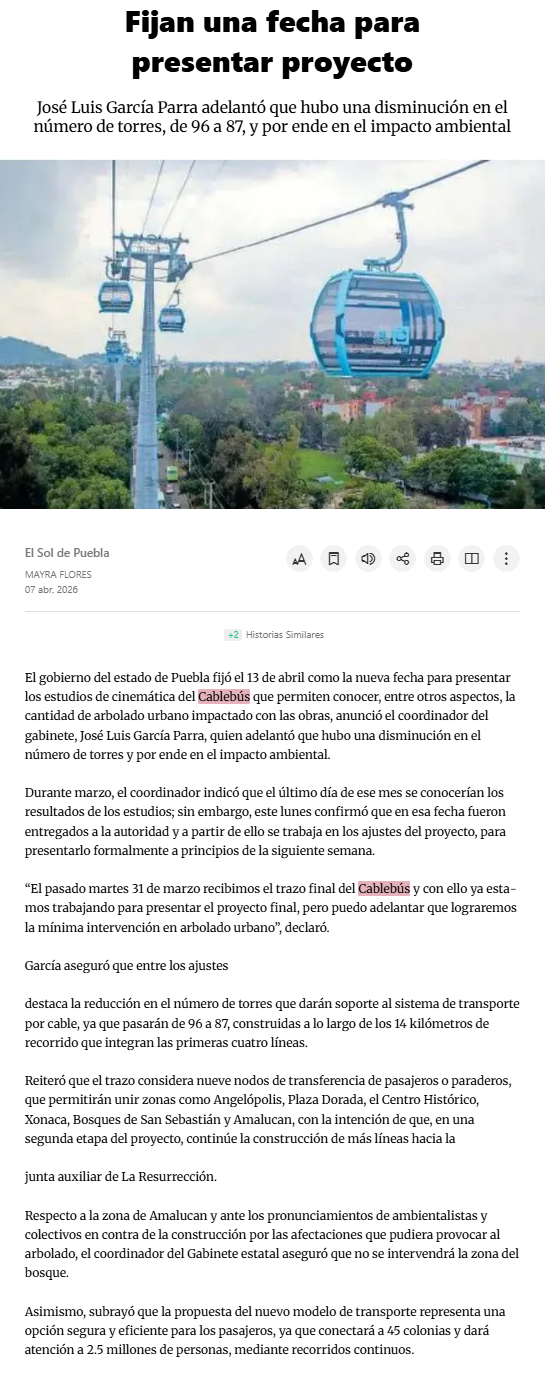Viewport: 545px width, 1380px height.
Task: Print the article
Action: (x=437, y=558)
